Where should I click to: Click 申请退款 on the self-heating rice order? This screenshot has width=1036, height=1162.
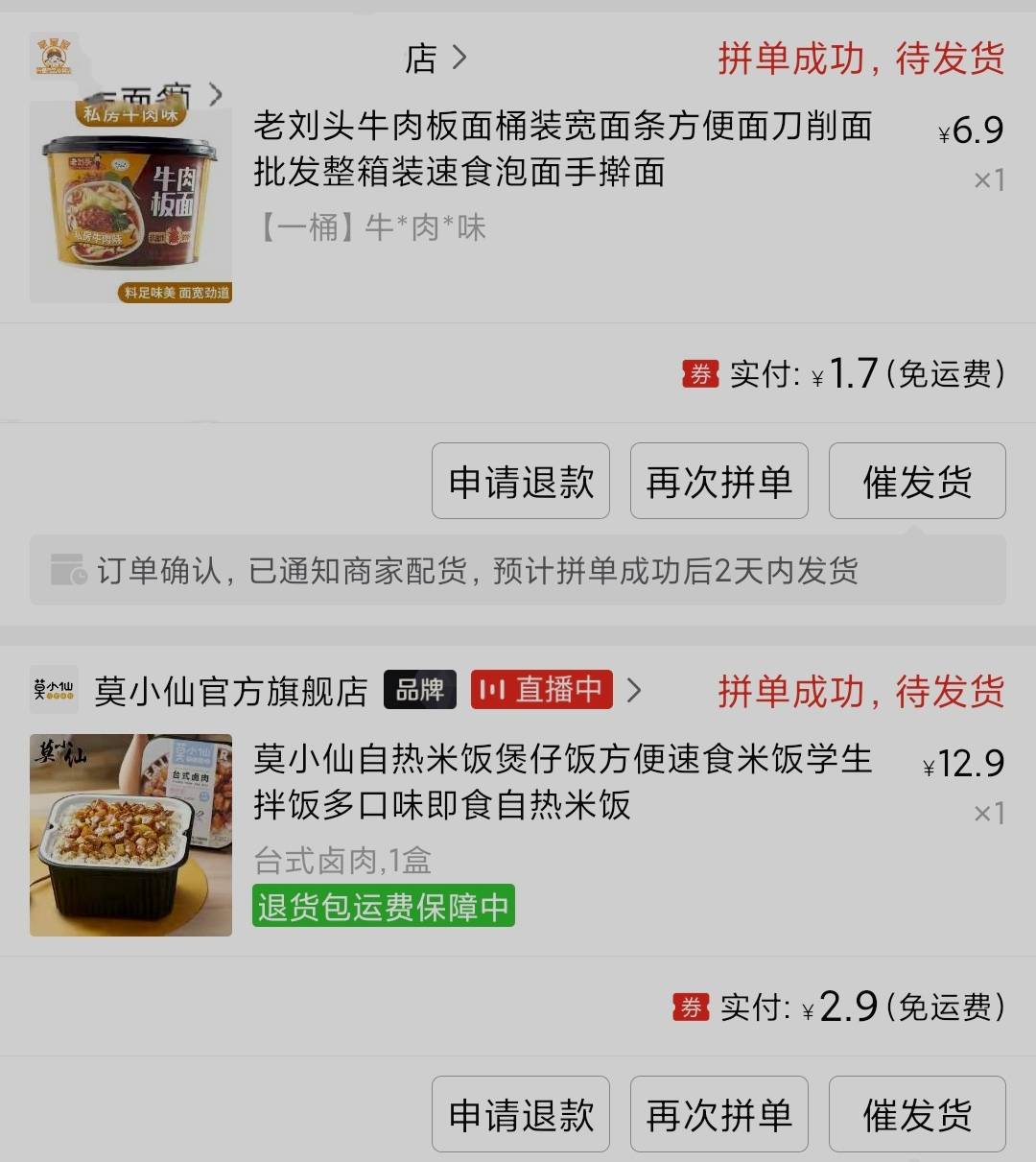click(x=520, y=1113)
